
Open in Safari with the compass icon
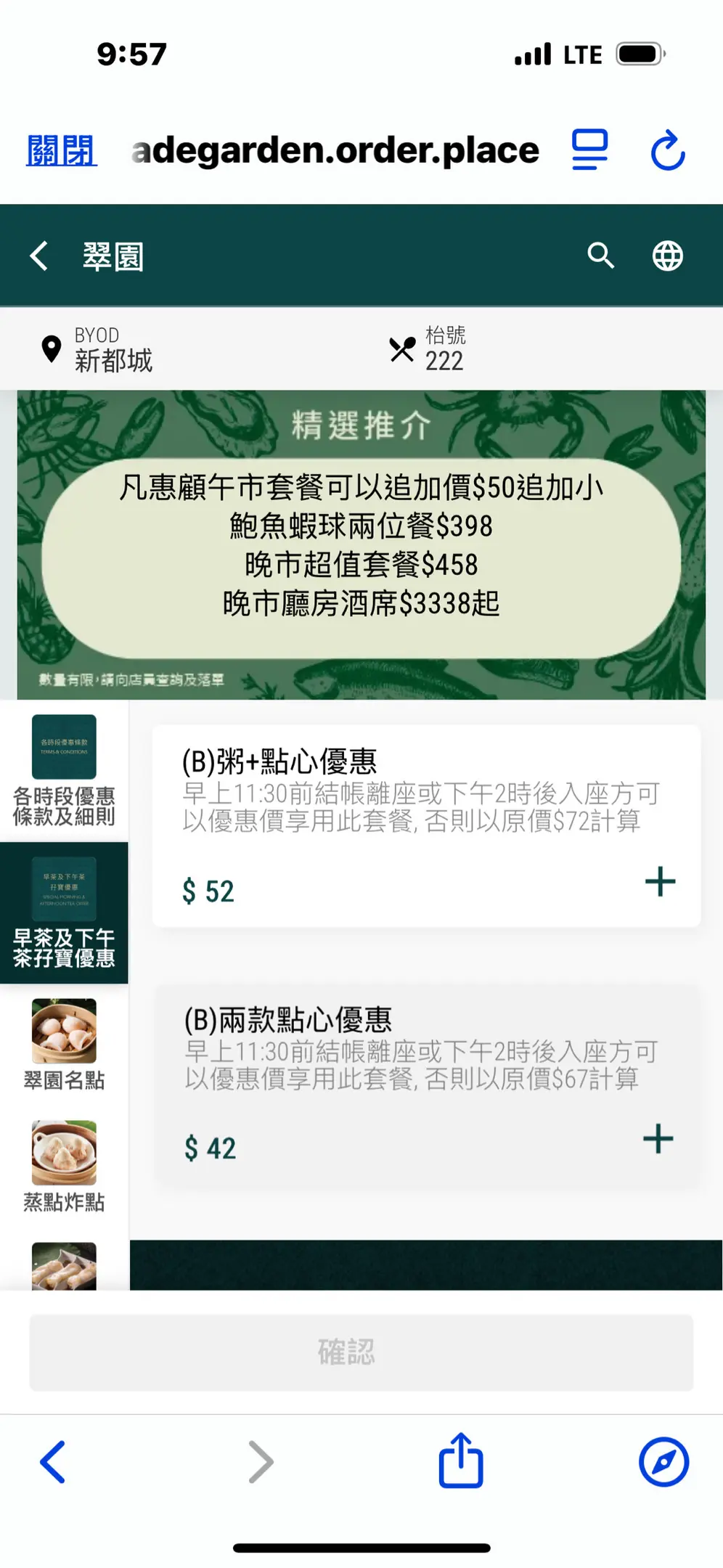(663, 1461)
